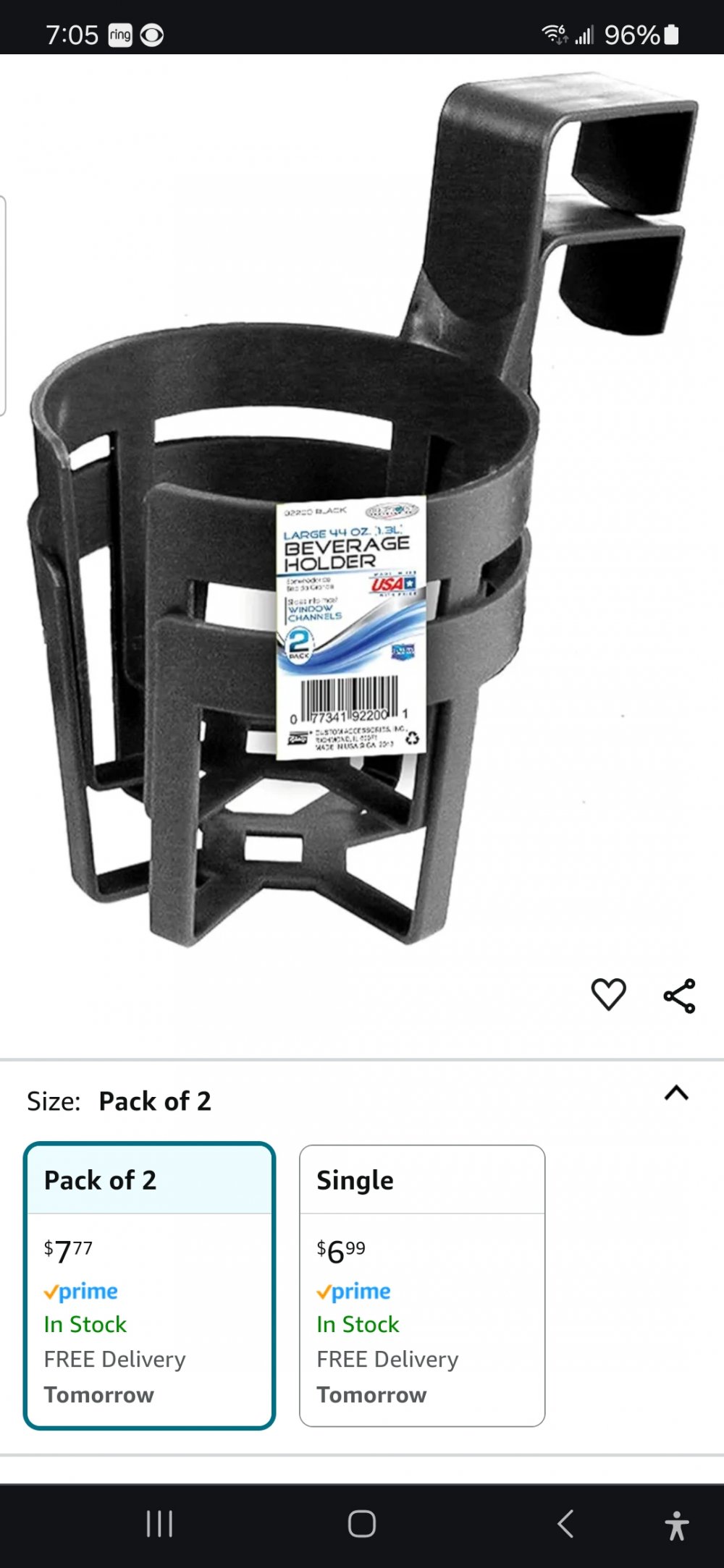Viewport: 724px width, 1568px height.
Task: Go to the phone home screen
Action: click(x=361, y=1523)
